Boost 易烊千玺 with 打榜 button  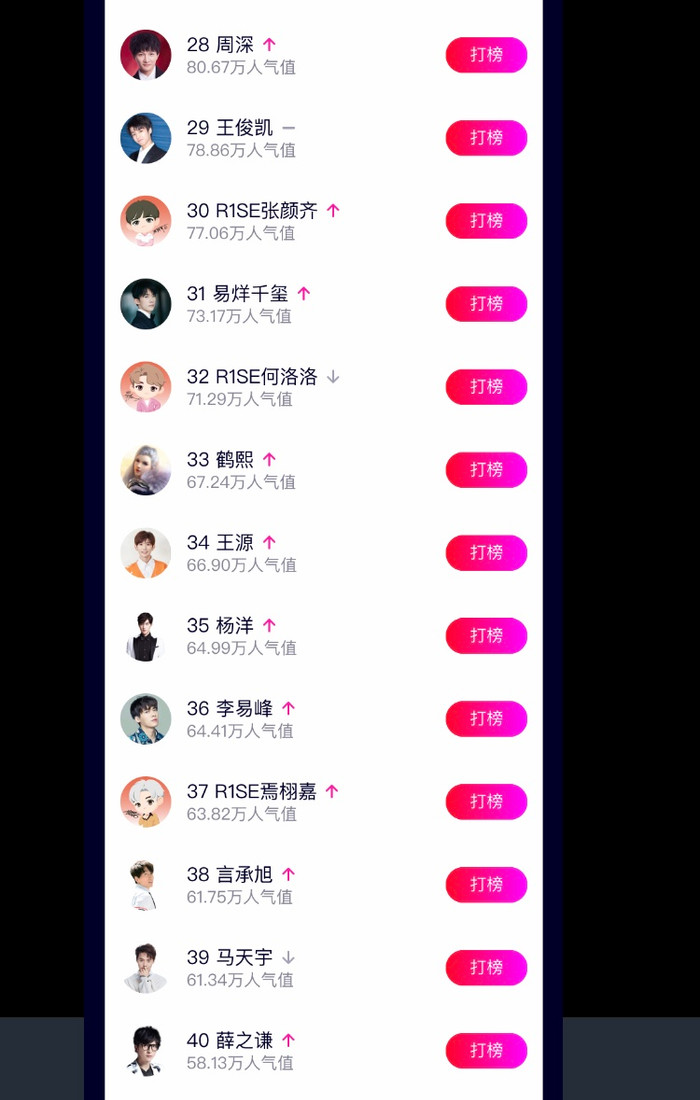[486, 304]
